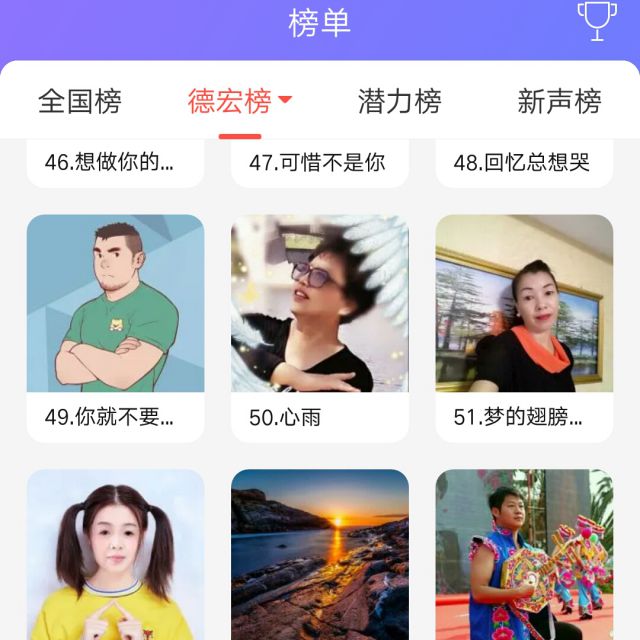Open card 49.你就不要…
Screen dimensions: 640x640
tap(116, 329)
